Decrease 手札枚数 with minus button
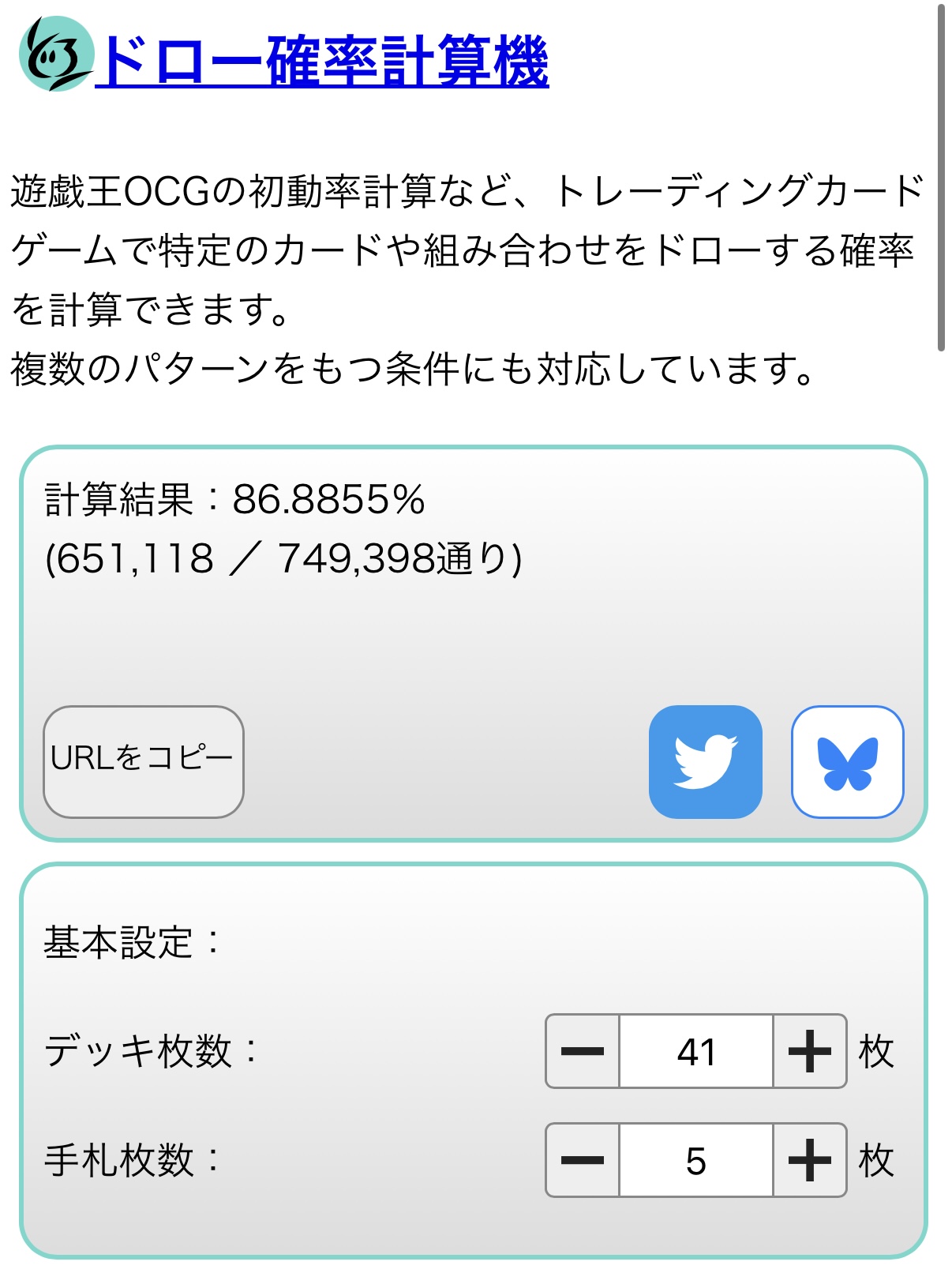 (583, 1160)
